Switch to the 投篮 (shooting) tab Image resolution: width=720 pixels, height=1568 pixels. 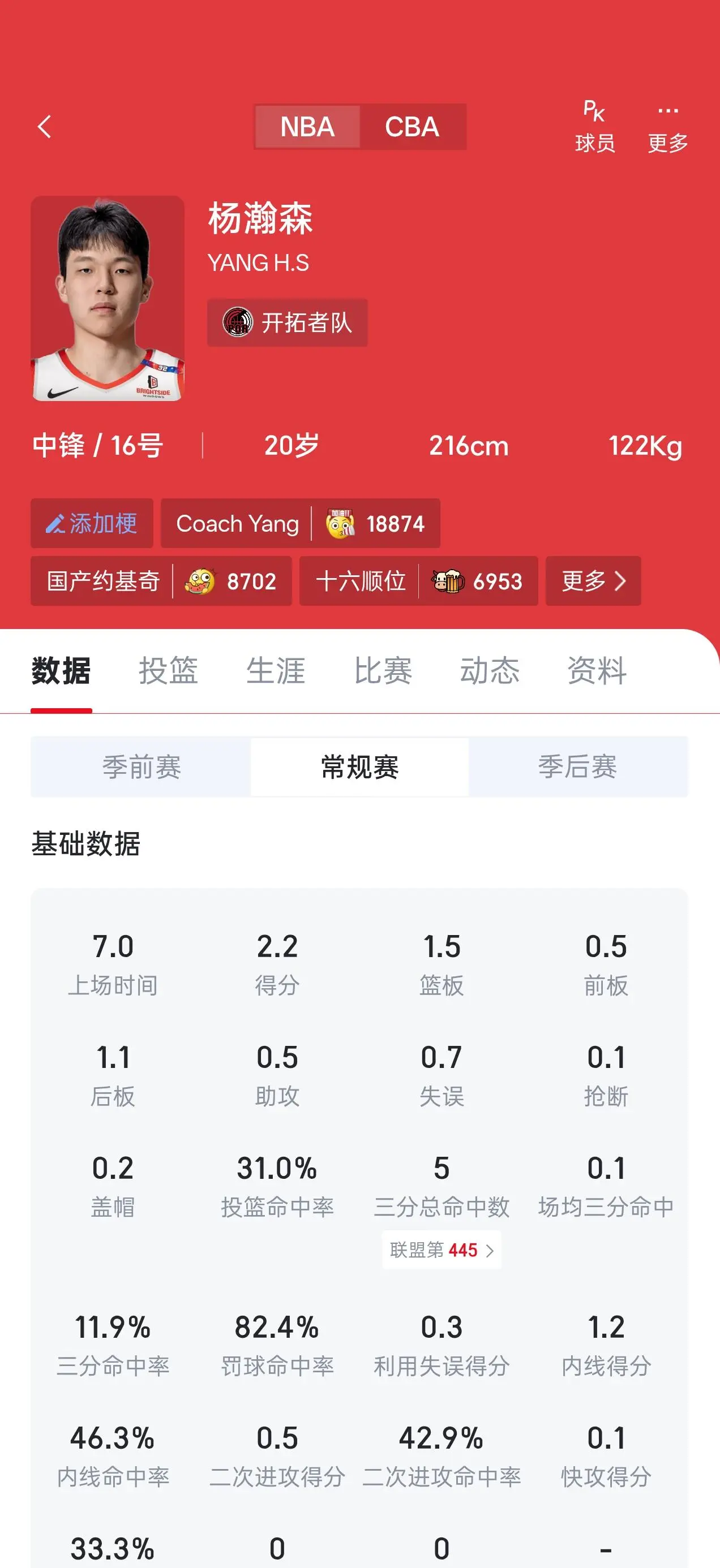pyautogui.click(x=169, y=670)
